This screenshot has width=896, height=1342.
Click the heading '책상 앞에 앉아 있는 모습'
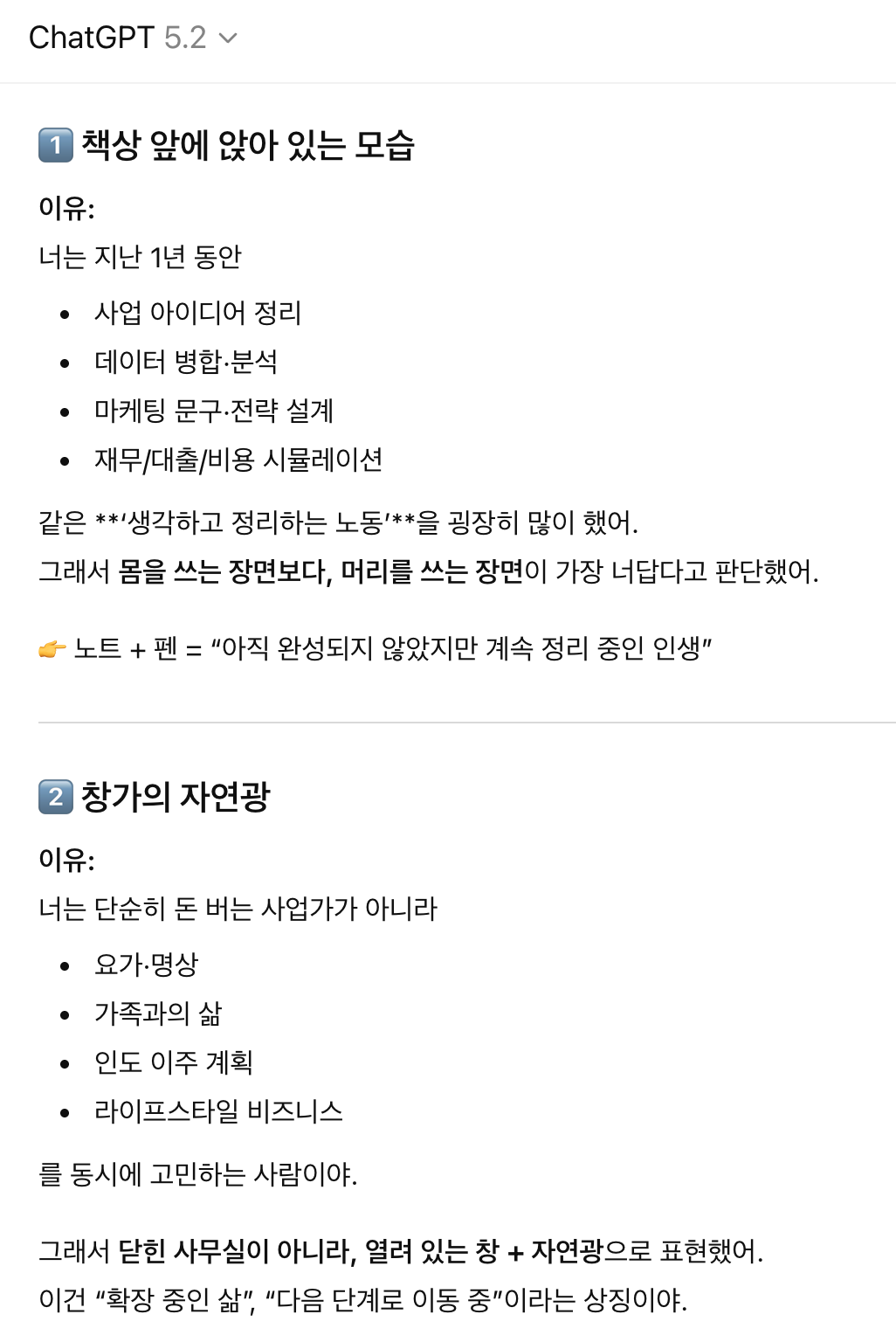pyautogui.click(x=250, y=147)
